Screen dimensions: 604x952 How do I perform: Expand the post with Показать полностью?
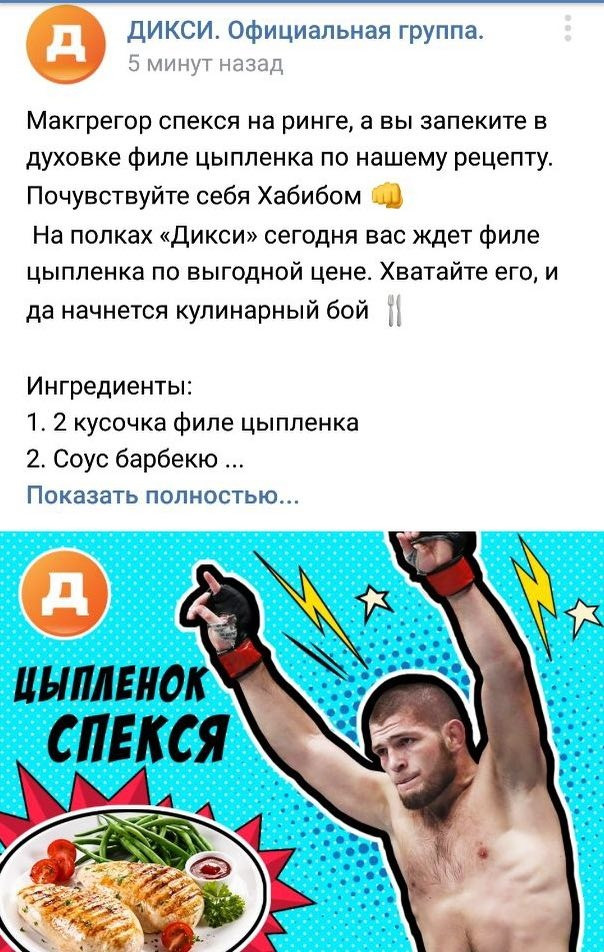(x=162, y=496)
